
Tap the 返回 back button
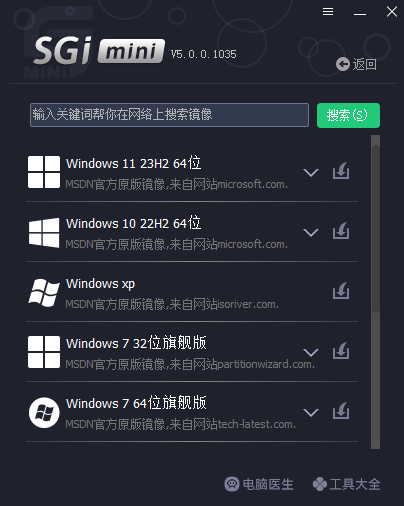point(356,64)
